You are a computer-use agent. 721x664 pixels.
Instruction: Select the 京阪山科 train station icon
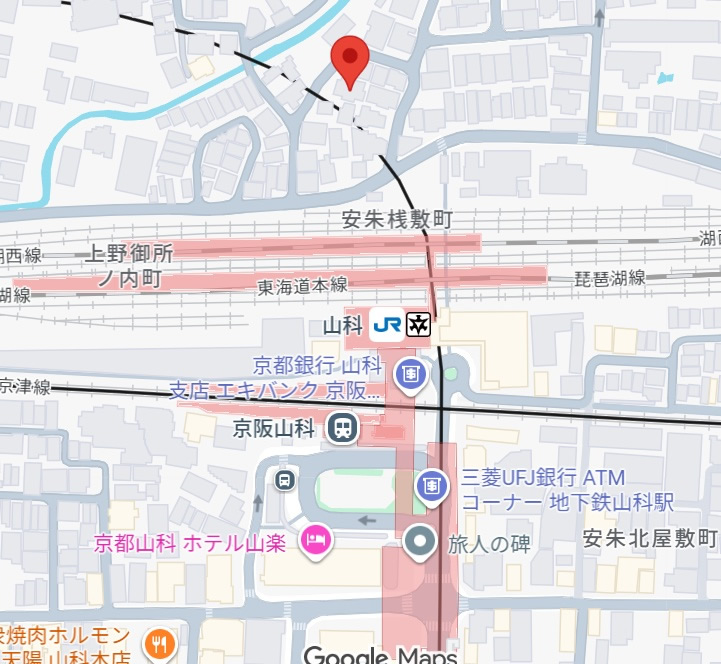[343, 429]
